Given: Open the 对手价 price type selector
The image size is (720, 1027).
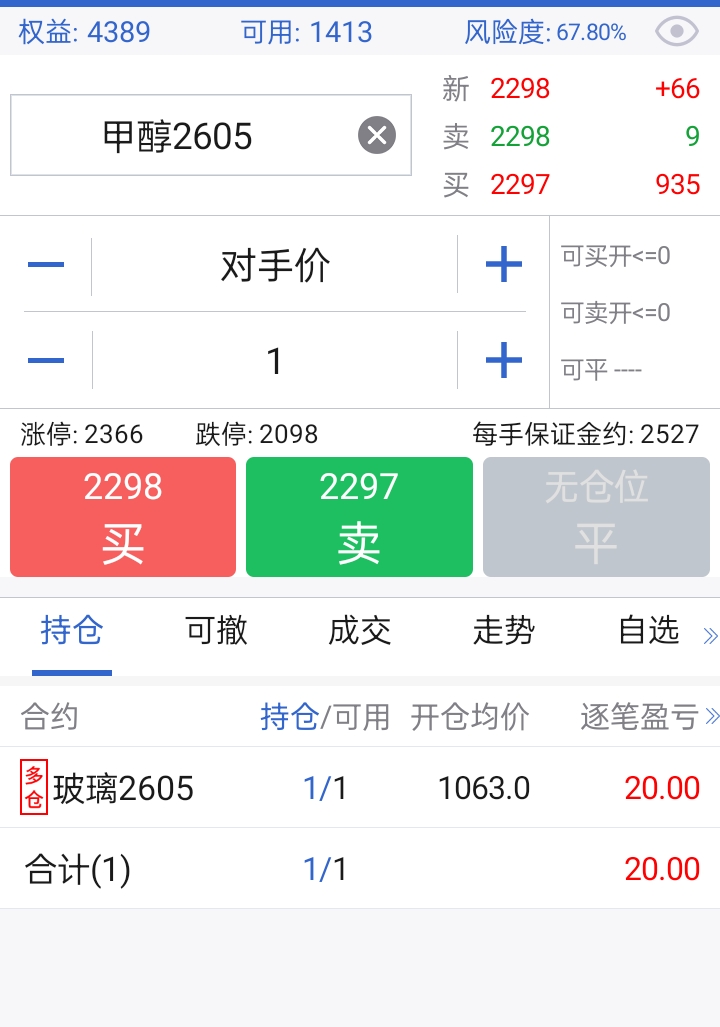Looking at the screenshot, I should tap(272, 264).
